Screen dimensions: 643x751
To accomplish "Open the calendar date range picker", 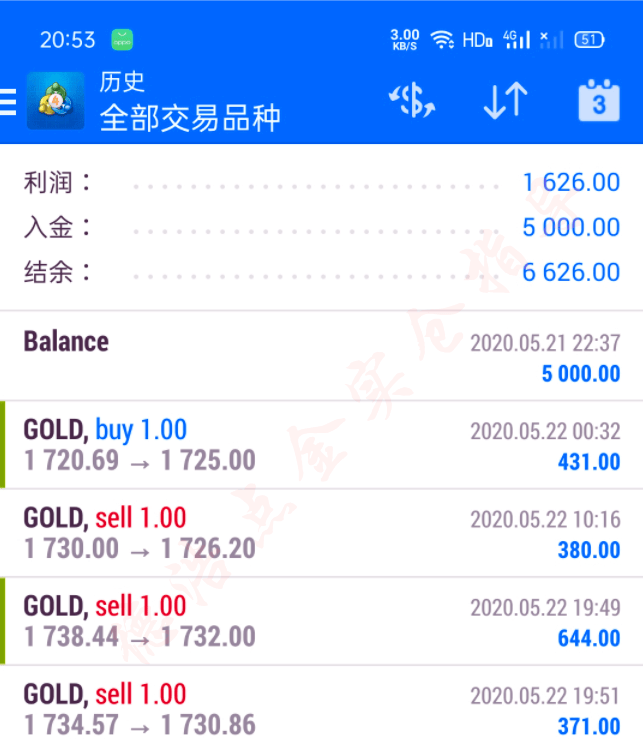I will pyautogui.click(x=598, y=101).
